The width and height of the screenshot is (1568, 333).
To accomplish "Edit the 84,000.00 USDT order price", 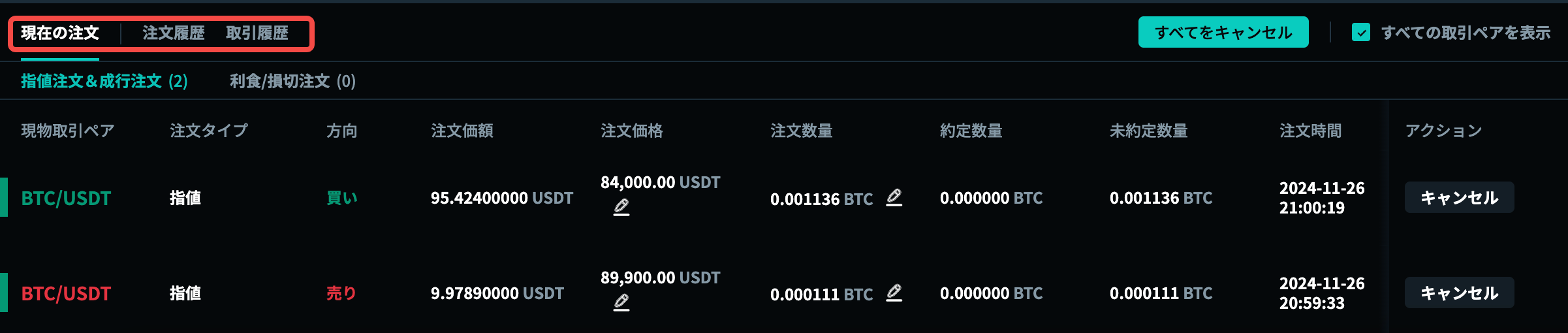I will pos(621,207).
